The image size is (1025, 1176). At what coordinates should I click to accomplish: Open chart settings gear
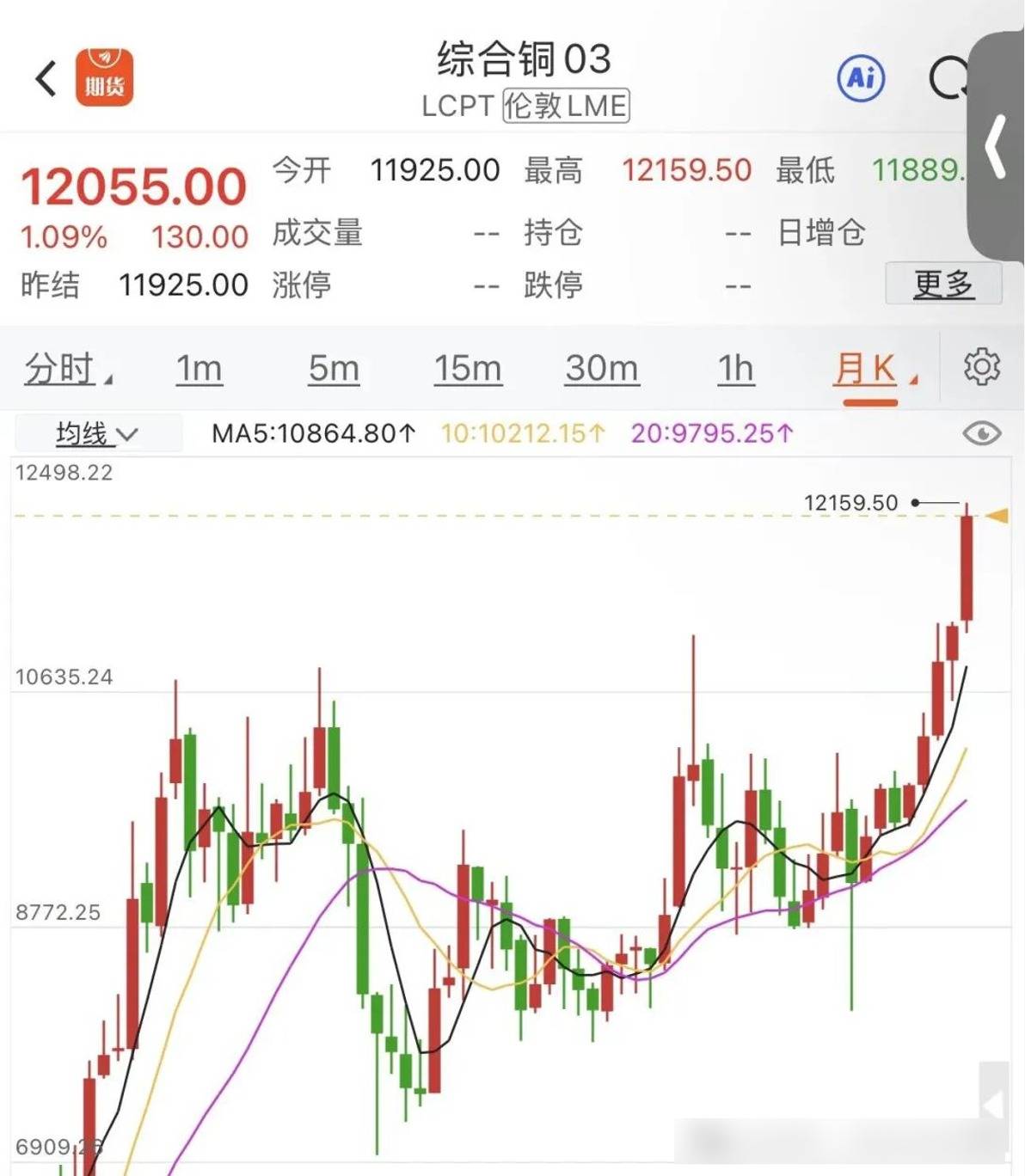982,367
